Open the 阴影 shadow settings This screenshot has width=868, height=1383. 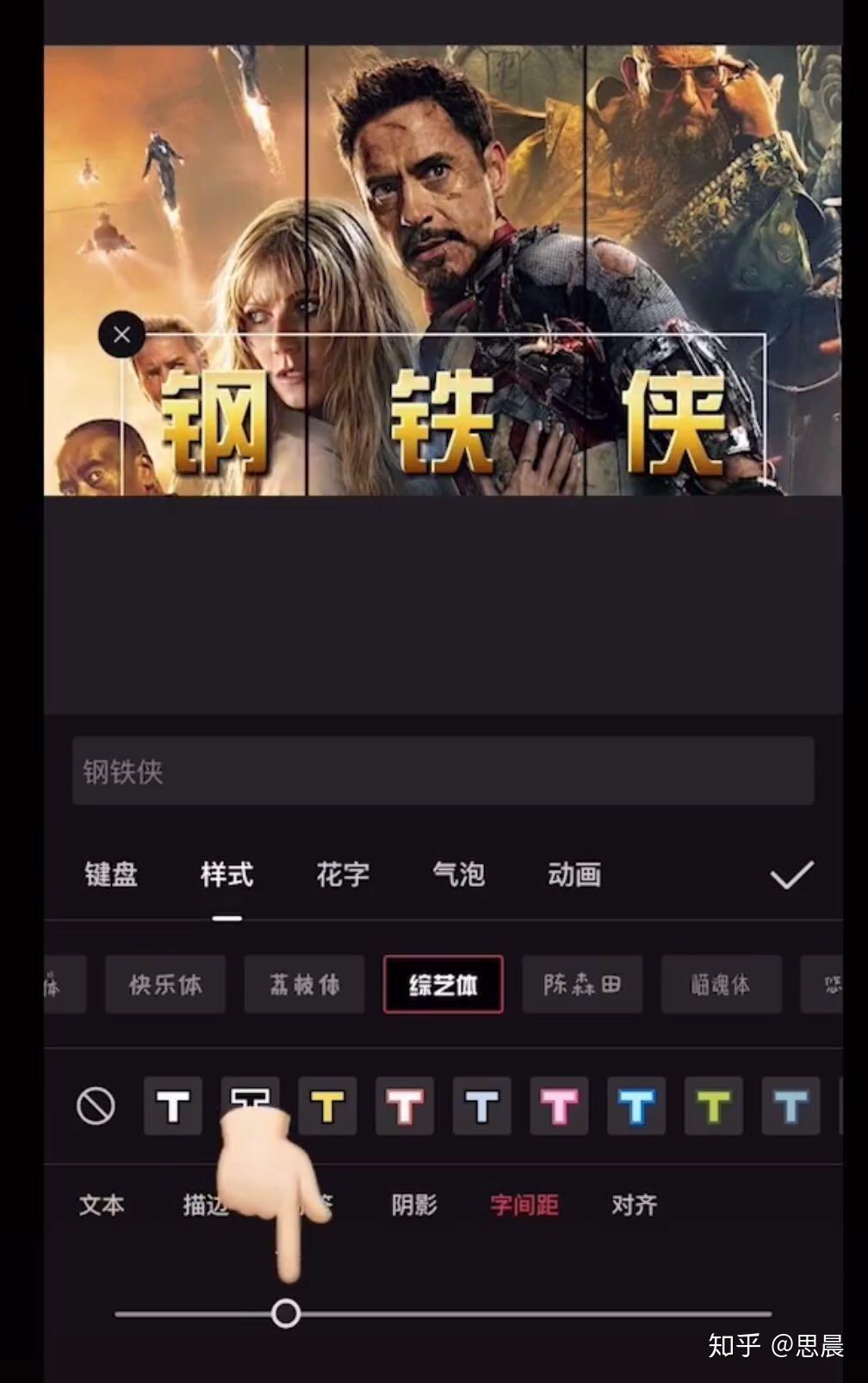point(414,1205)
